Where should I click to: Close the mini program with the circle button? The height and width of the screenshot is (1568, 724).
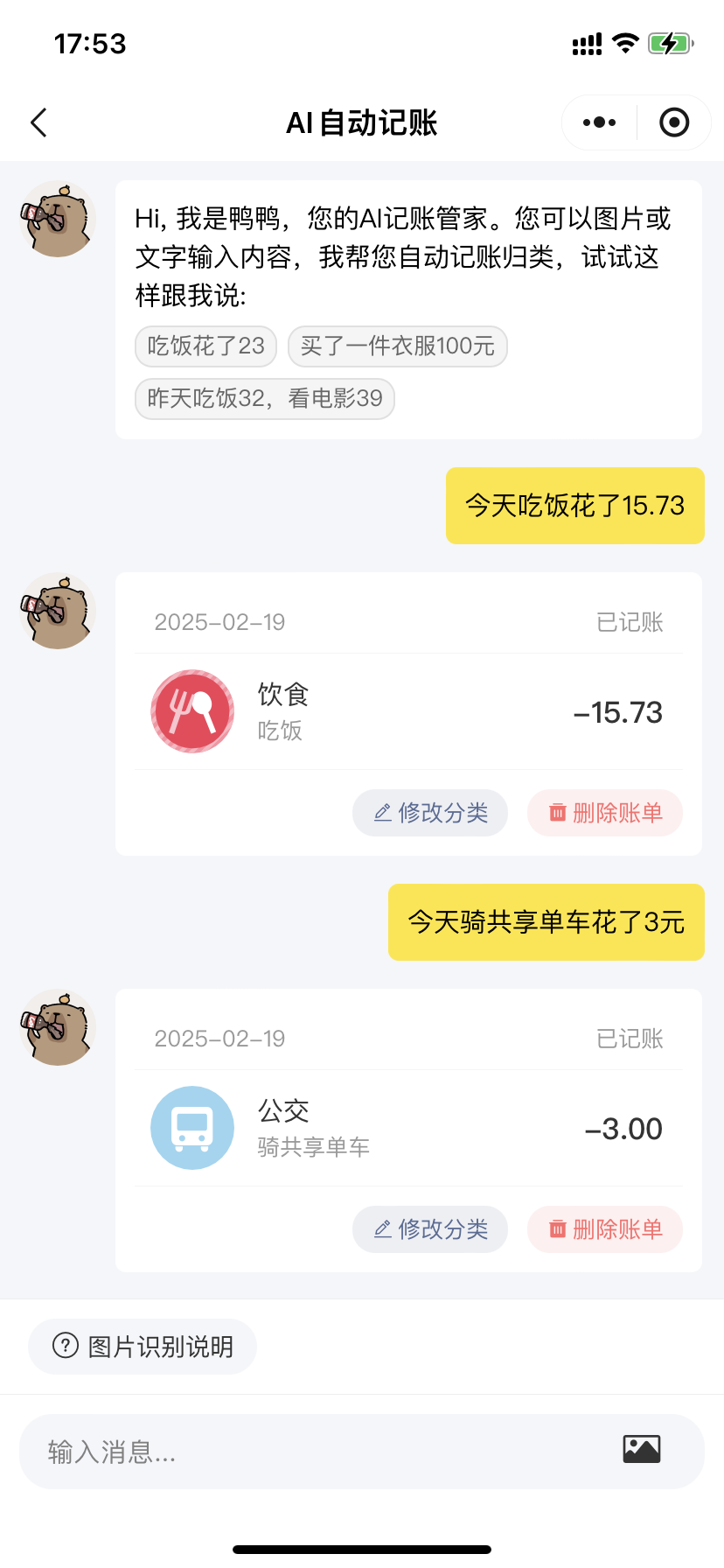[x=673, y=122]
